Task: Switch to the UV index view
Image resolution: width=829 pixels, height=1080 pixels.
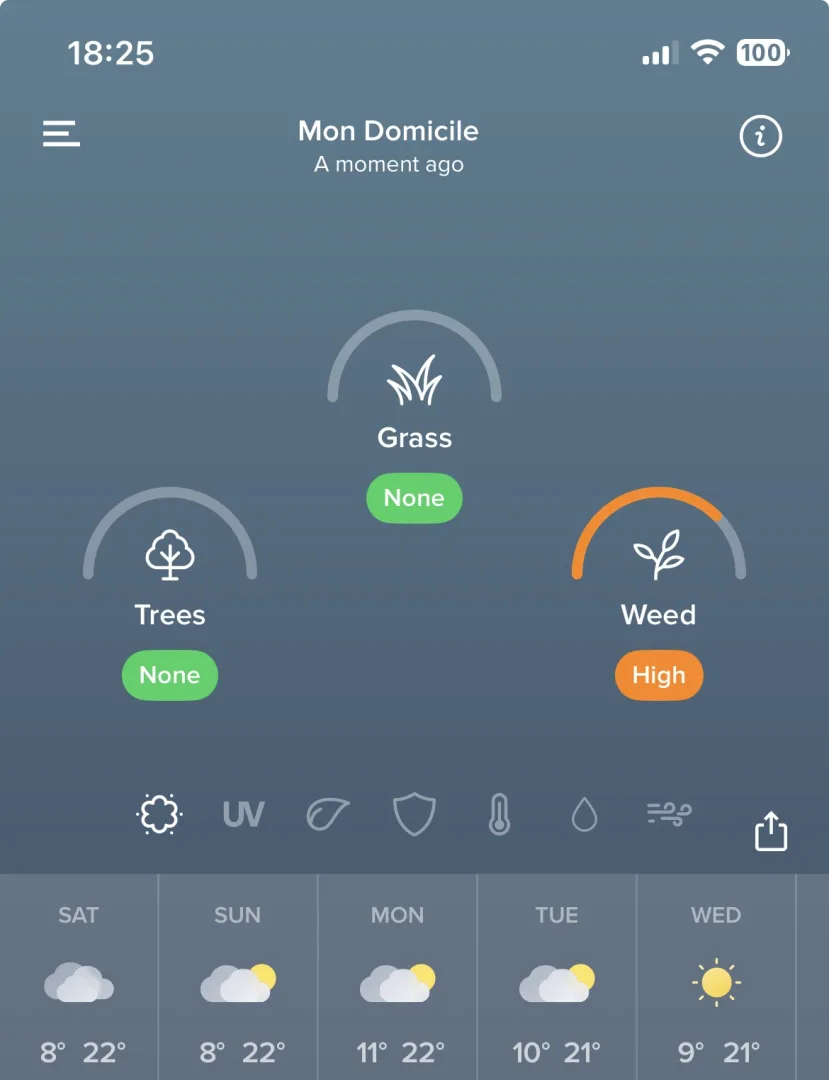Action: (x=243, y=815)
